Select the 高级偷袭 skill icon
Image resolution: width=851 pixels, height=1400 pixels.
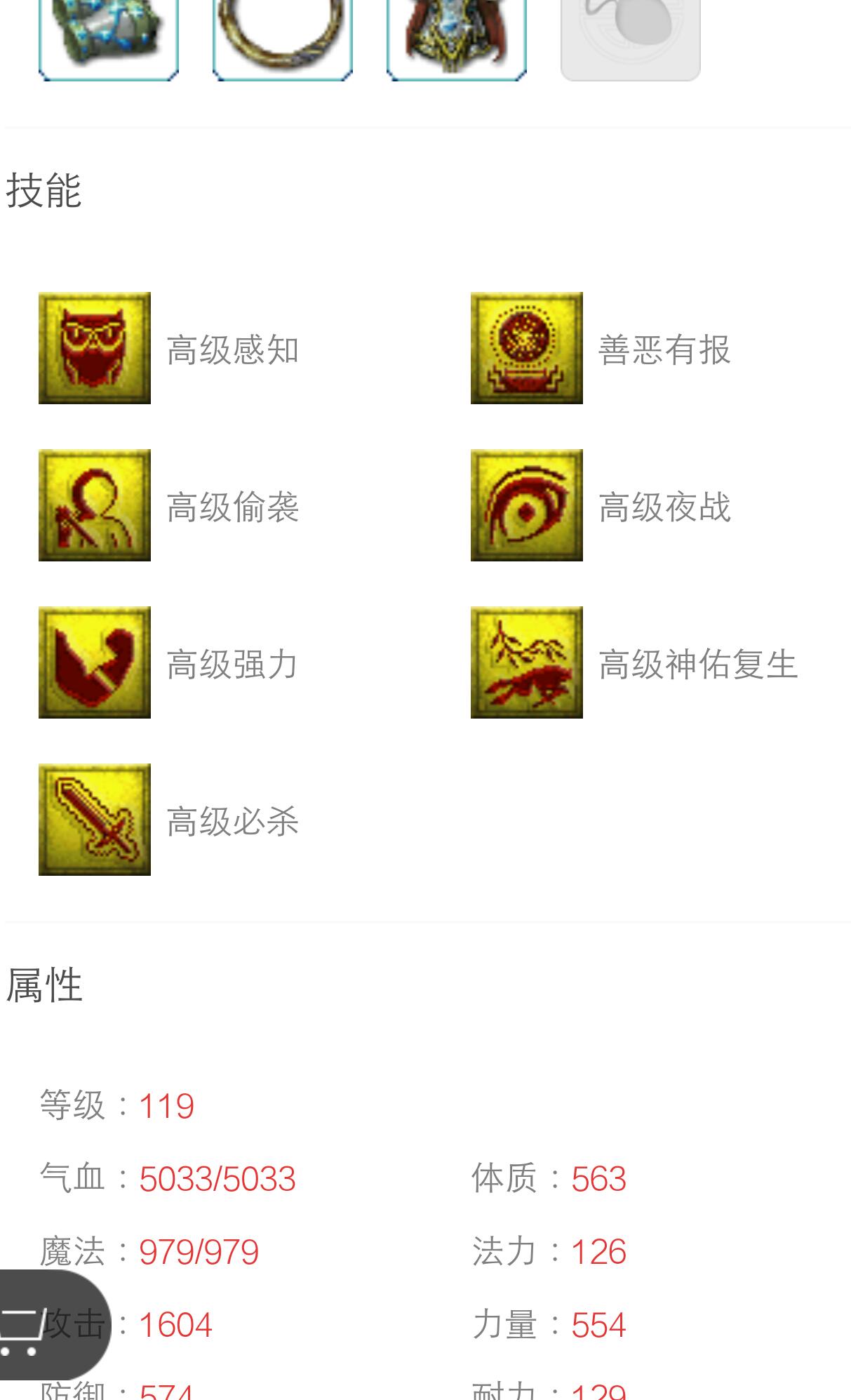[x=95, y=505]
